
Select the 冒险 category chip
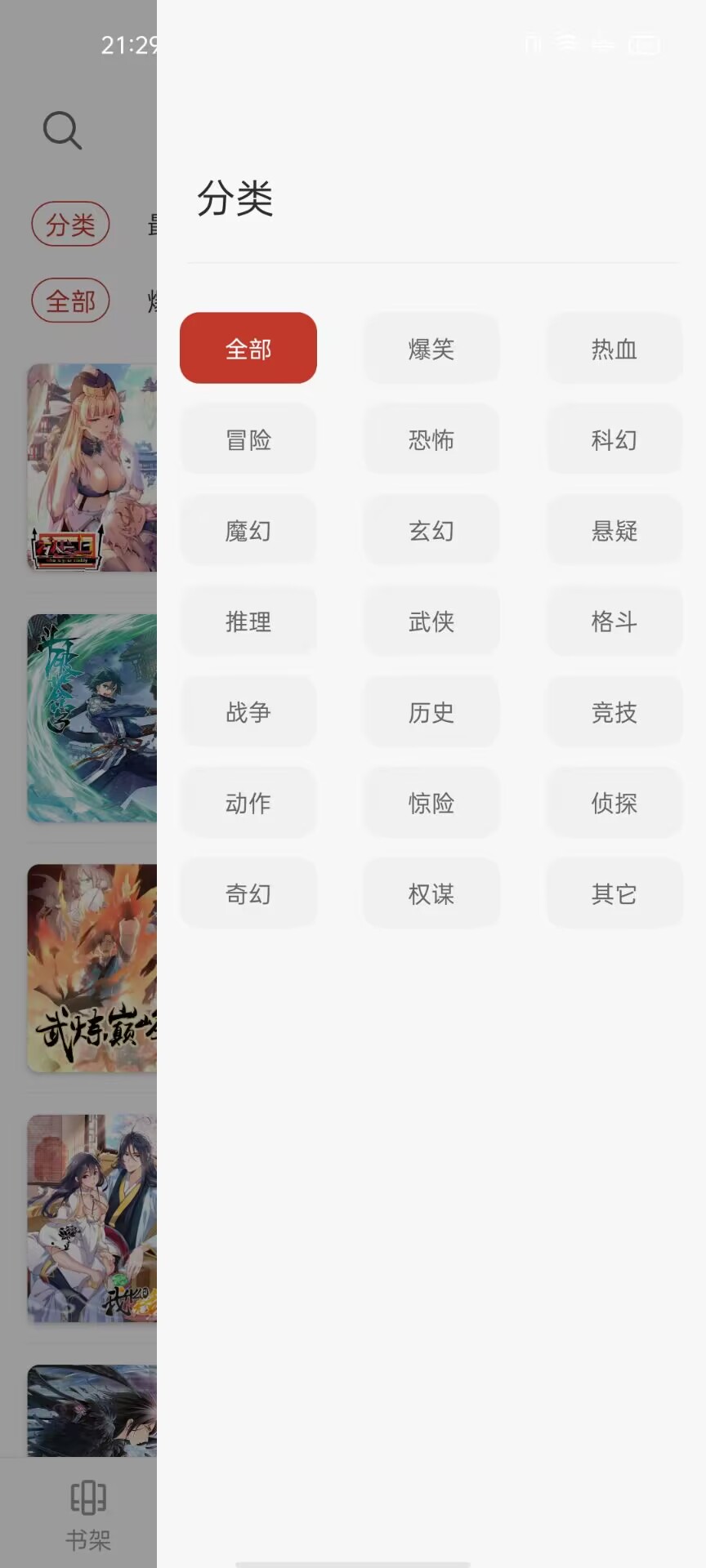pos(248,439)
